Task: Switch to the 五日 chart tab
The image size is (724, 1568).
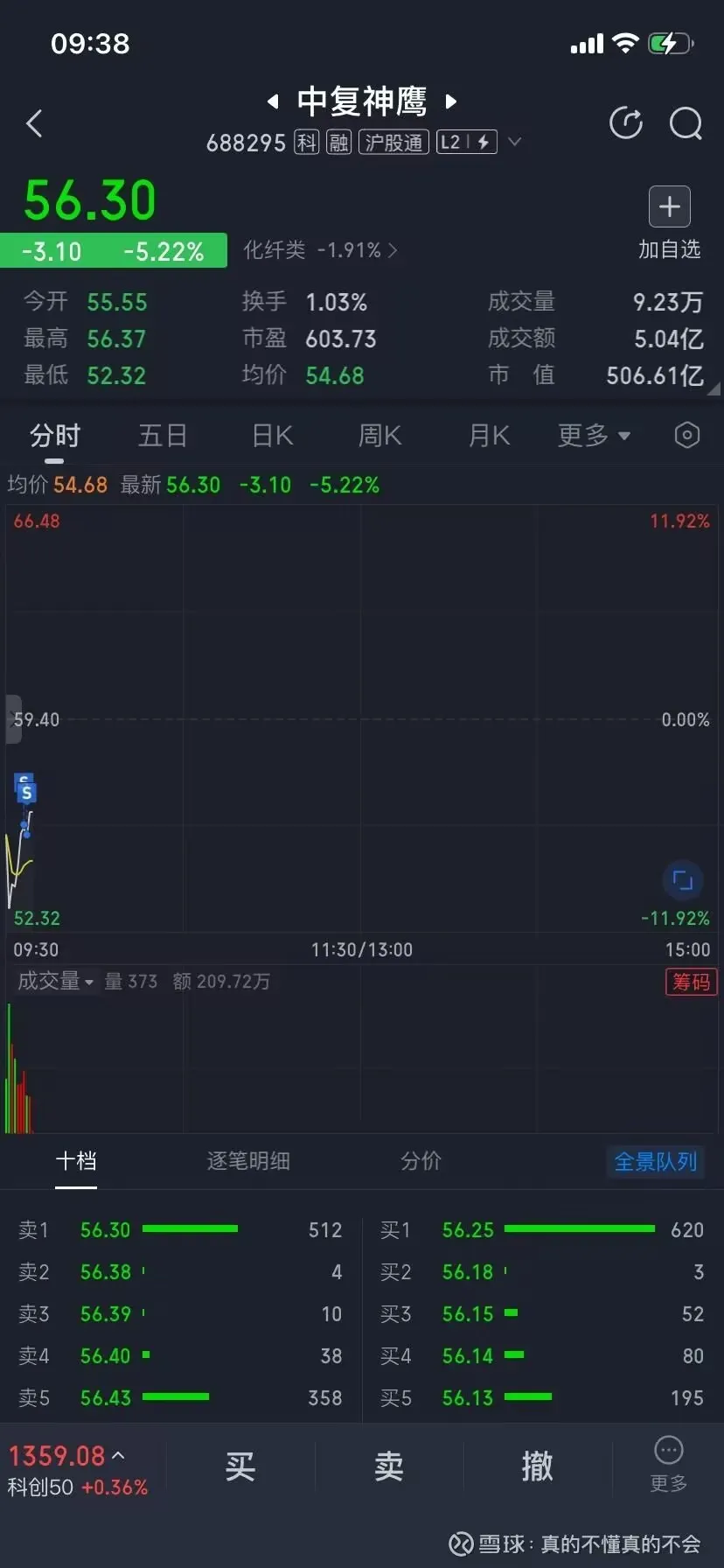Action: point(163,435)
